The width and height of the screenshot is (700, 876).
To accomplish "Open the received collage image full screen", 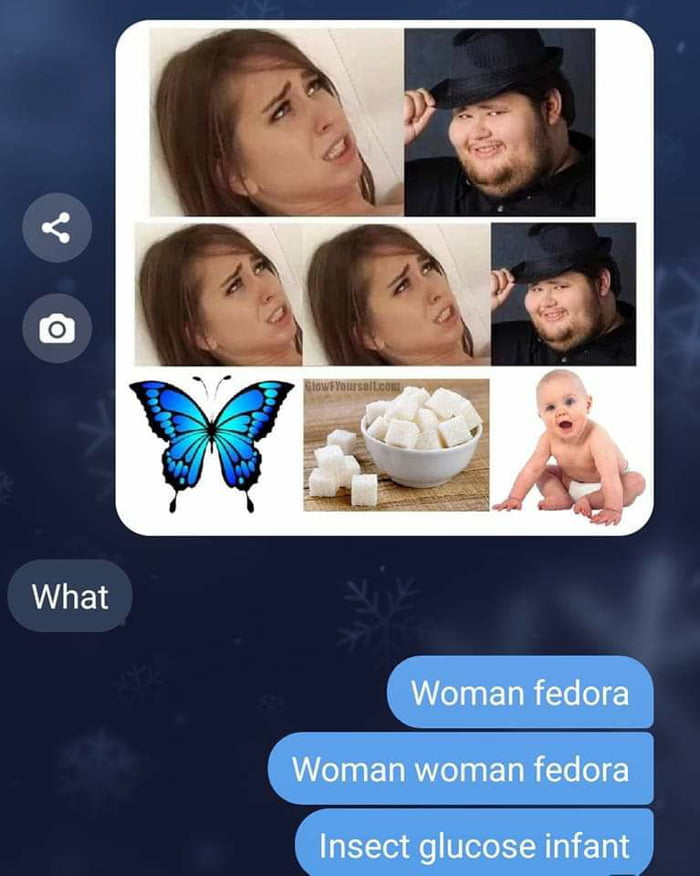I will click(x=385, y=278).
